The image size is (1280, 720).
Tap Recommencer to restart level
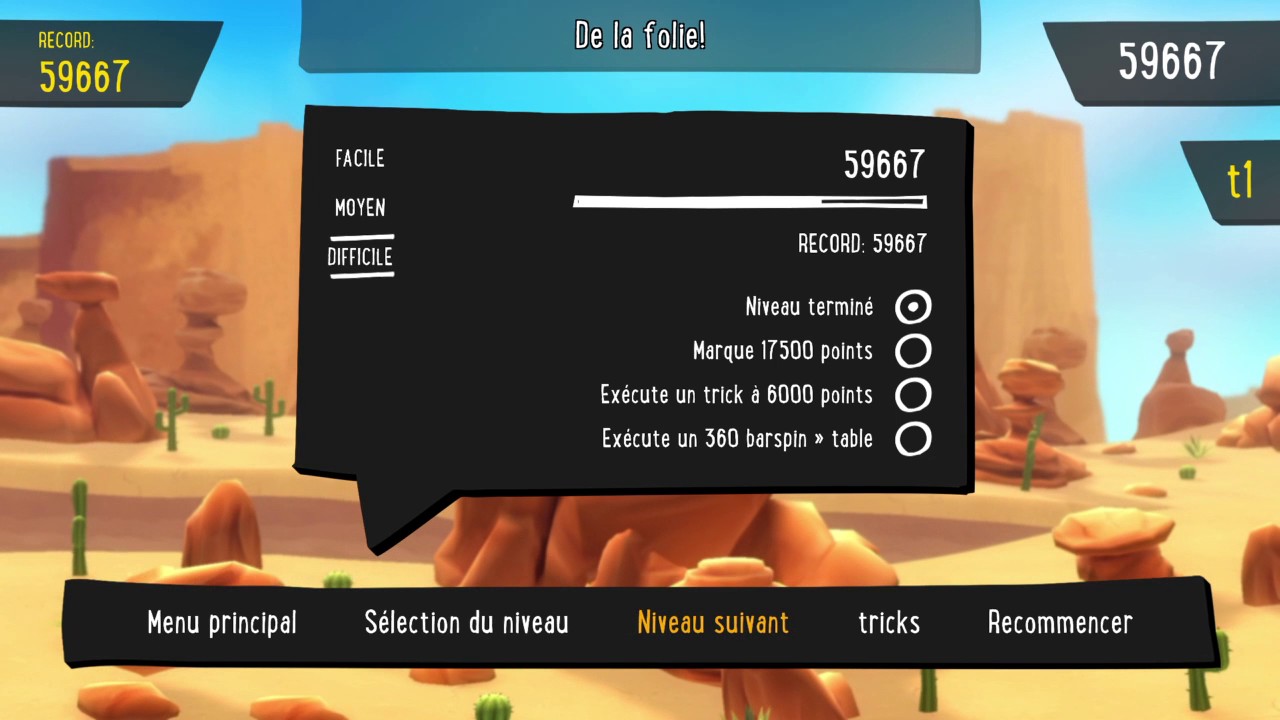point(1060,622)
